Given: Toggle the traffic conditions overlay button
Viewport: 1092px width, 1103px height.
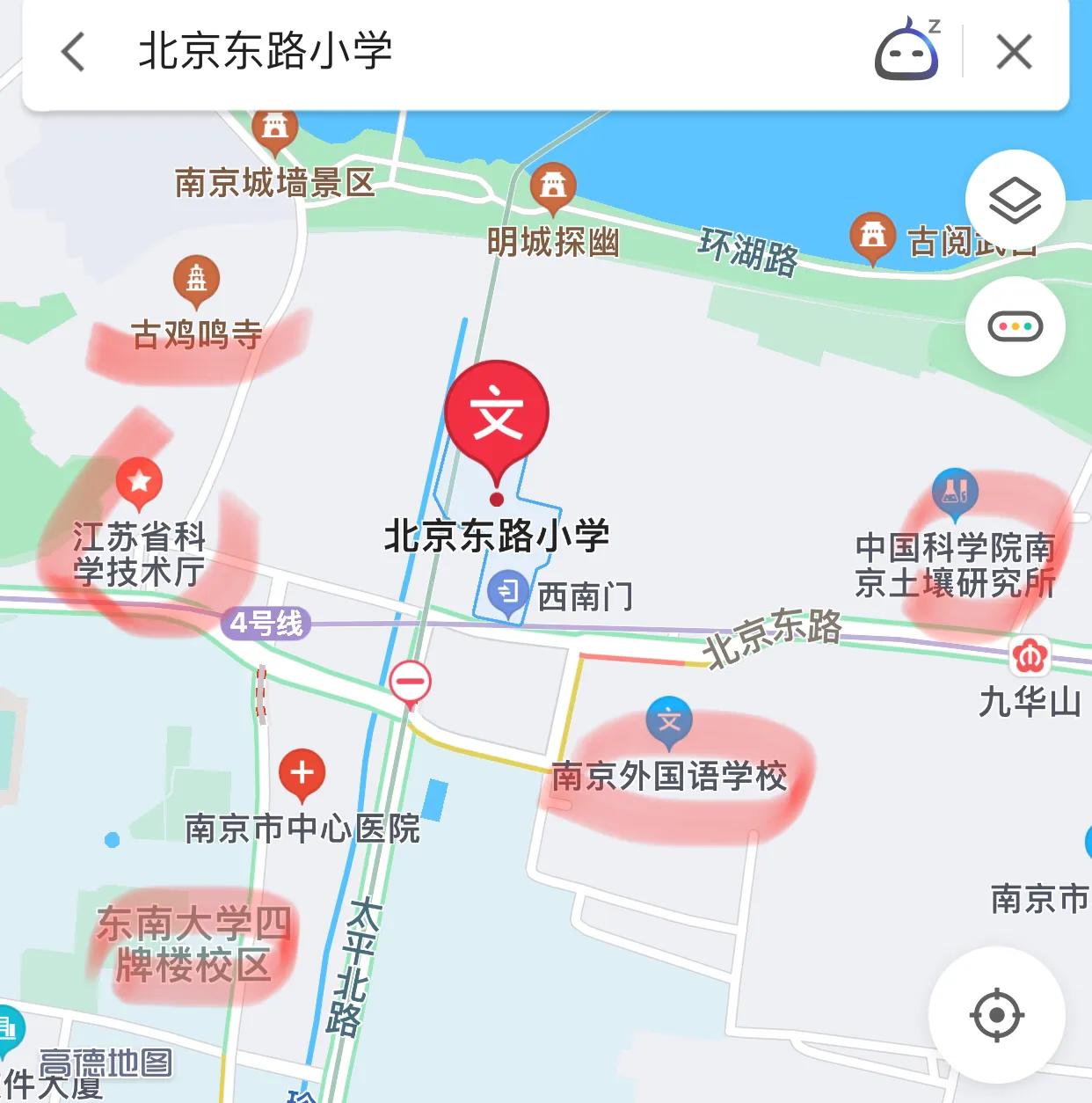Looking at the screenshot, I should coord(1015,325).
